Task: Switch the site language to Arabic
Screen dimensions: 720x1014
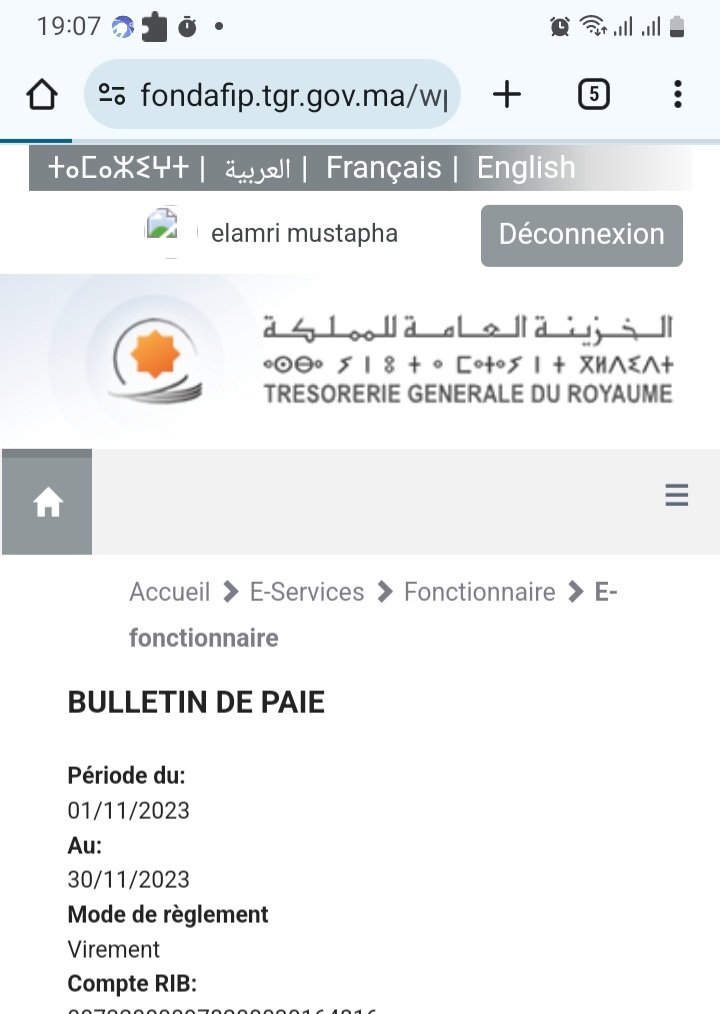Action: pyautogui.click(x=257, y=169)
